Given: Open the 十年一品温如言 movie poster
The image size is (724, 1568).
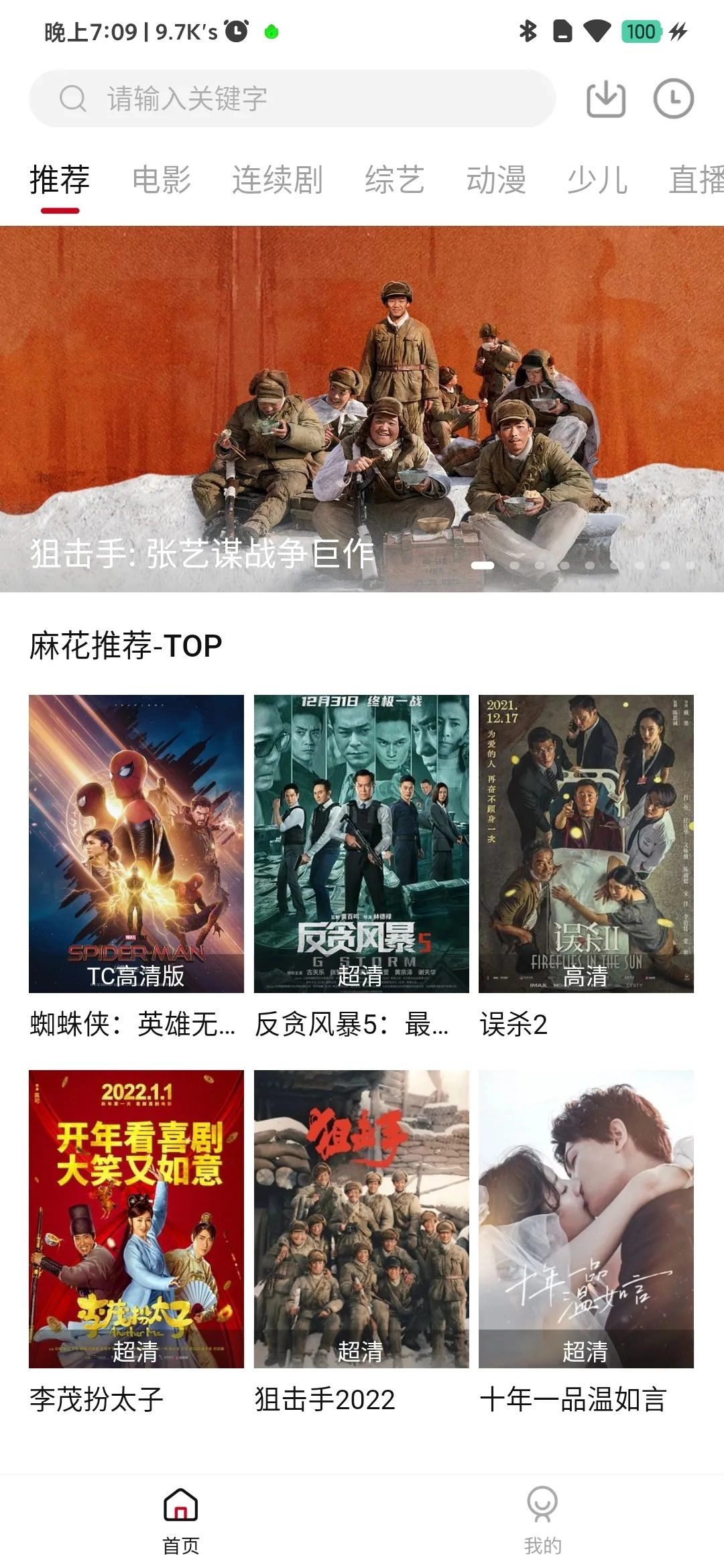Looking at the screenshot, I should 586,1218.
